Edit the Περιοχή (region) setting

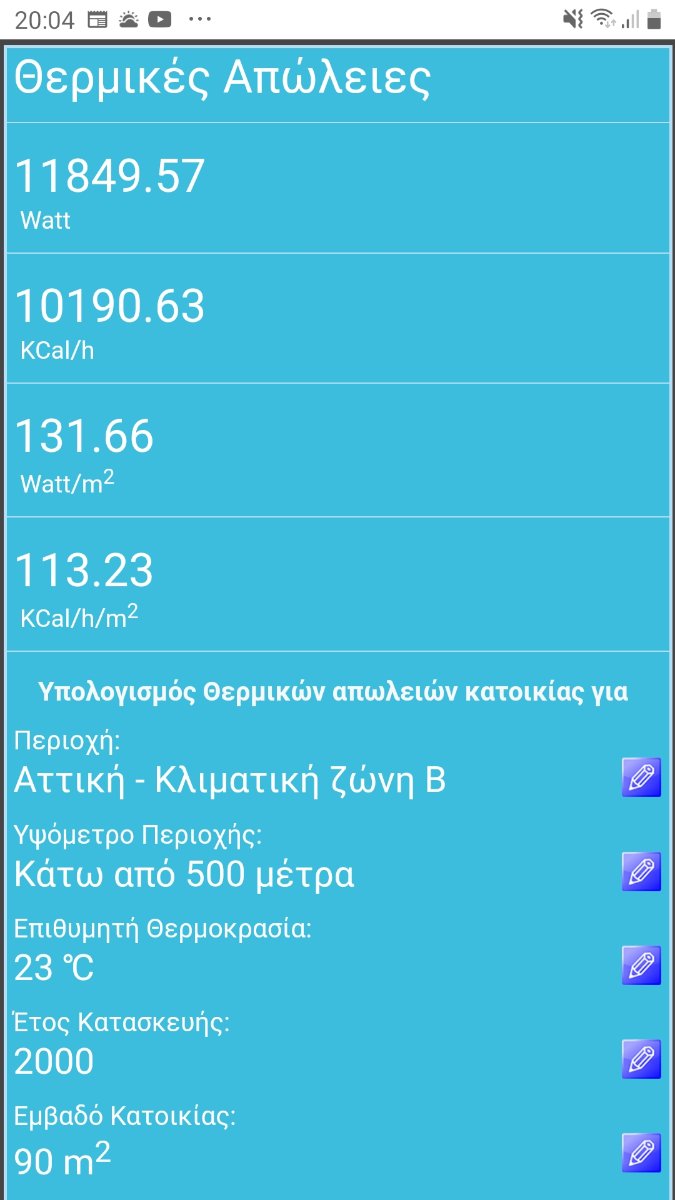tap(641, 777)
